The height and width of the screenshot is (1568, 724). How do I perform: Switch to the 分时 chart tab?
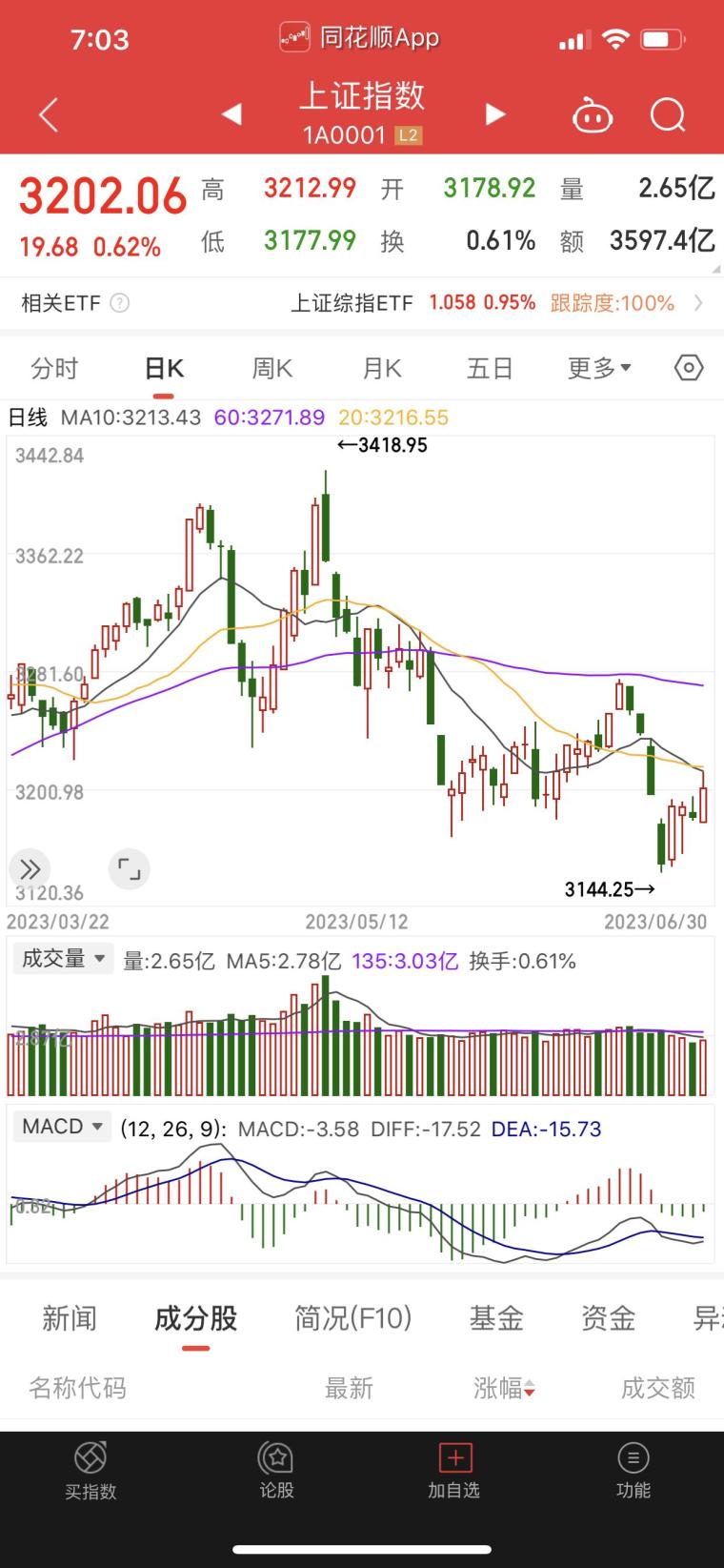click(54, 368)
